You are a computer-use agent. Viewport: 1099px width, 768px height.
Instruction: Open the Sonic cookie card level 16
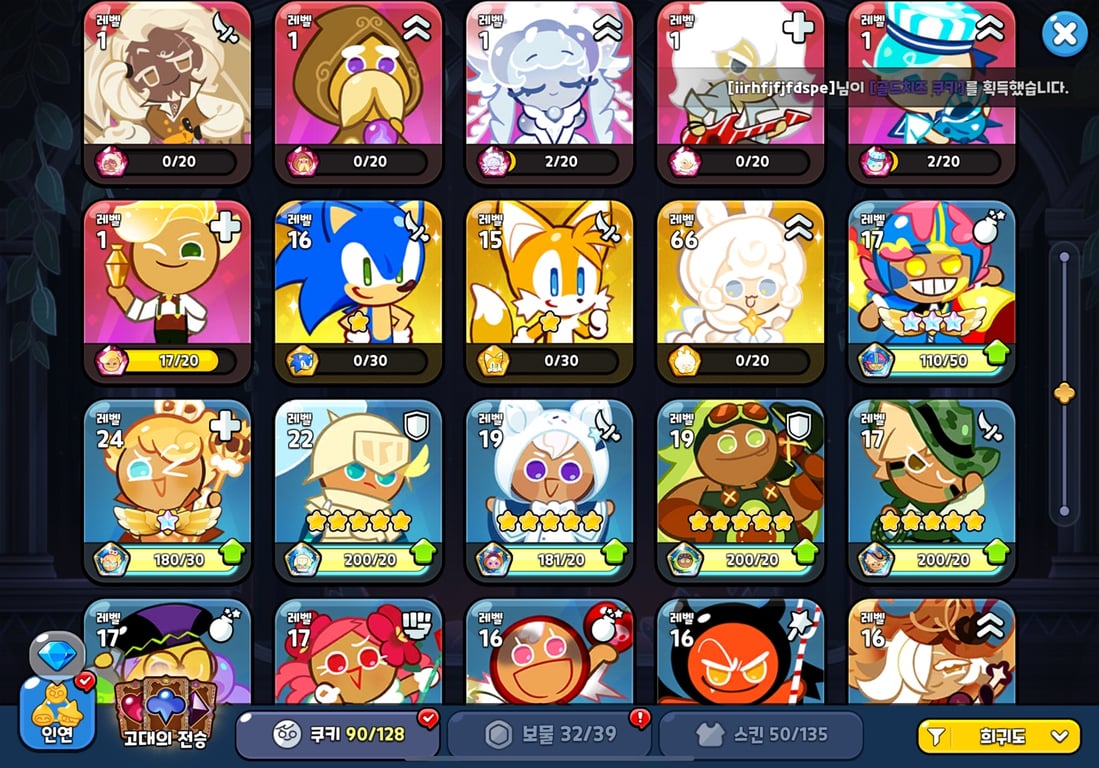[358, 290]
